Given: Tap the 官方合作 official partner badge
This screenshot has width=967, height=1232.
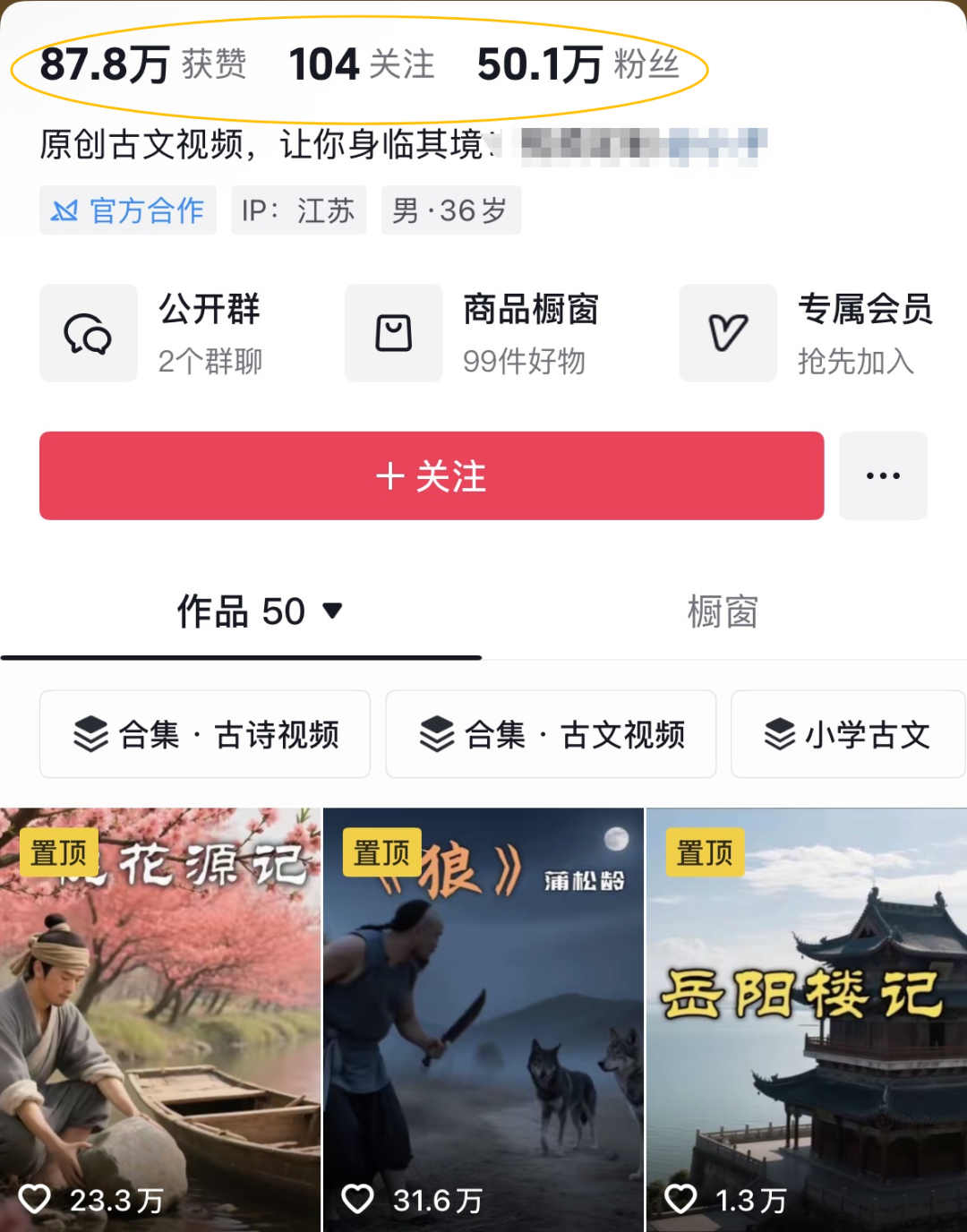Looking at the screenshot, I should point(128,210).
